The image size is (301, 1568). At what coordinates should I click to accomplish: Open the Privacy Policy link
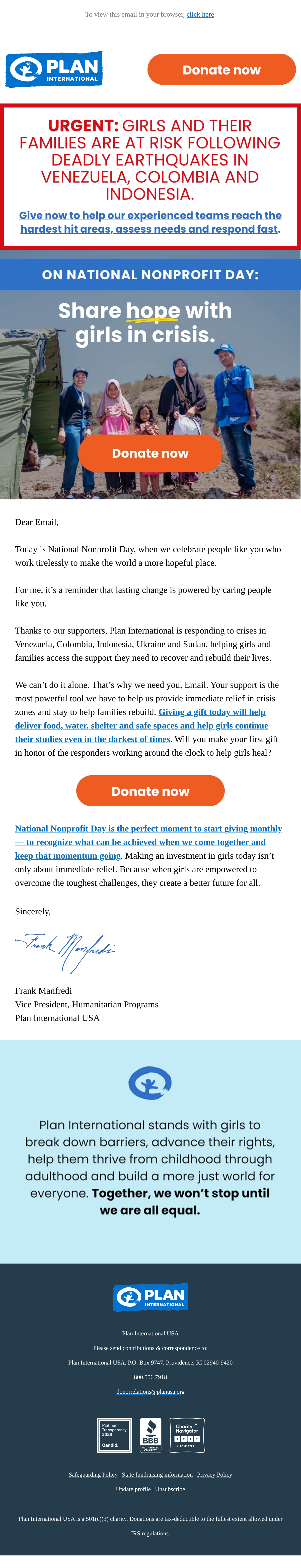coord(215,1474)
